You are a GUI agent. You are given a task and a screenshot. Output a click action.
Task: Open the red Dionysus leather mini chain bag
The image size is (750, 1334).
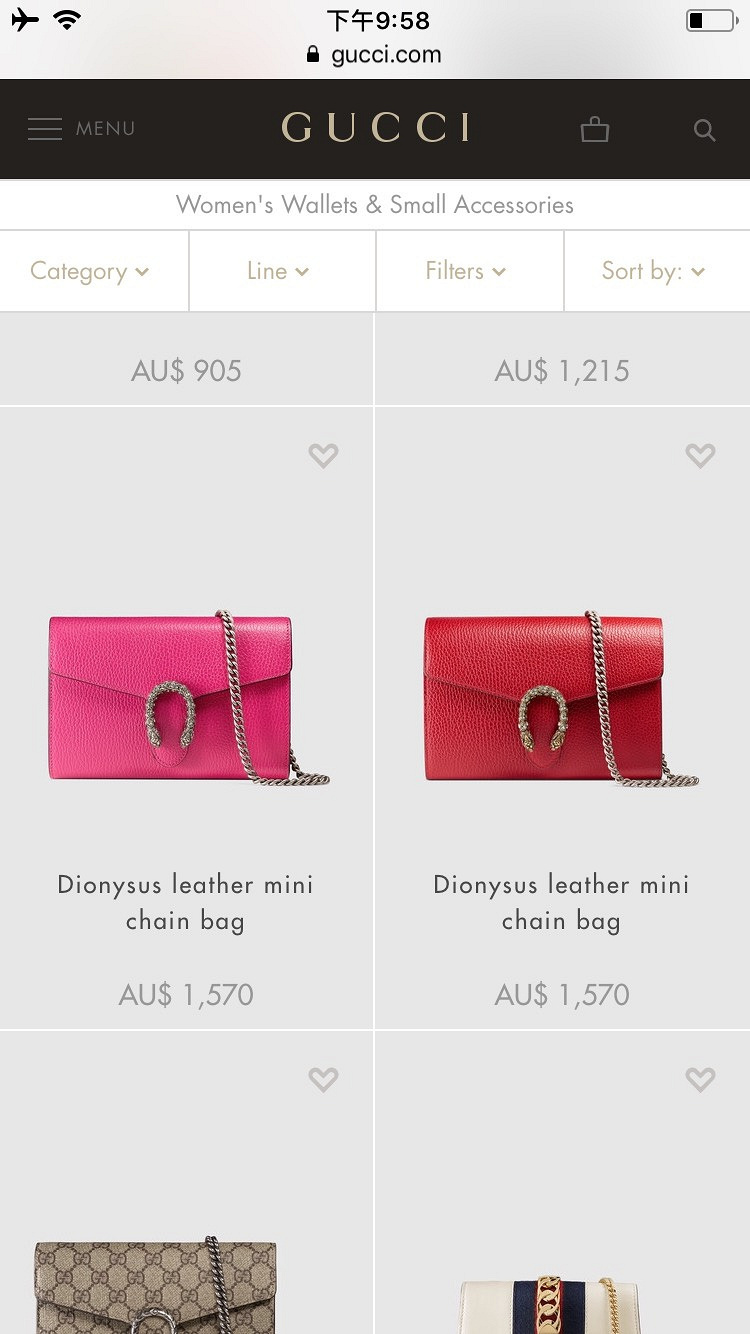561,700
